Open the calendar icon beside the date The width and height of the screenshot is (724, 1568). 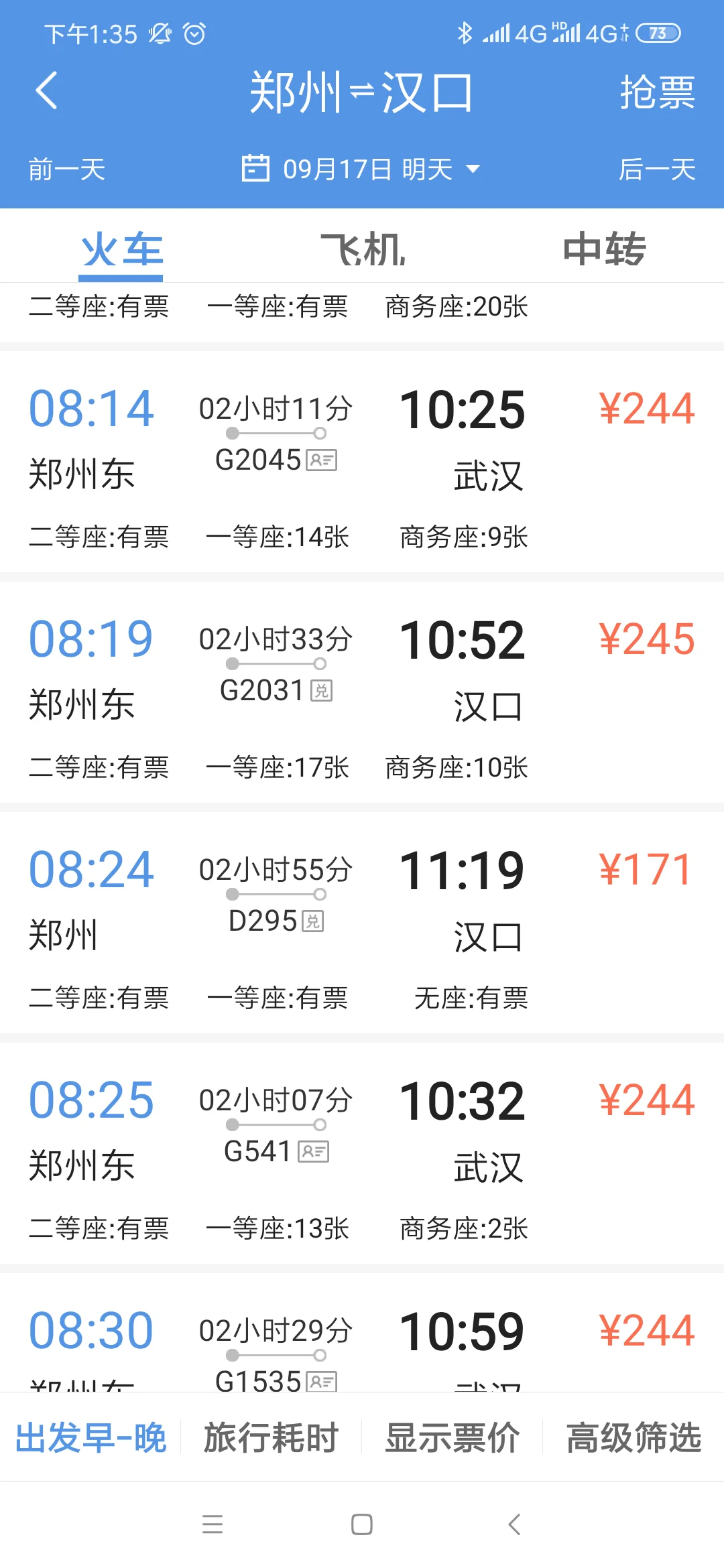tap(255, 169)
